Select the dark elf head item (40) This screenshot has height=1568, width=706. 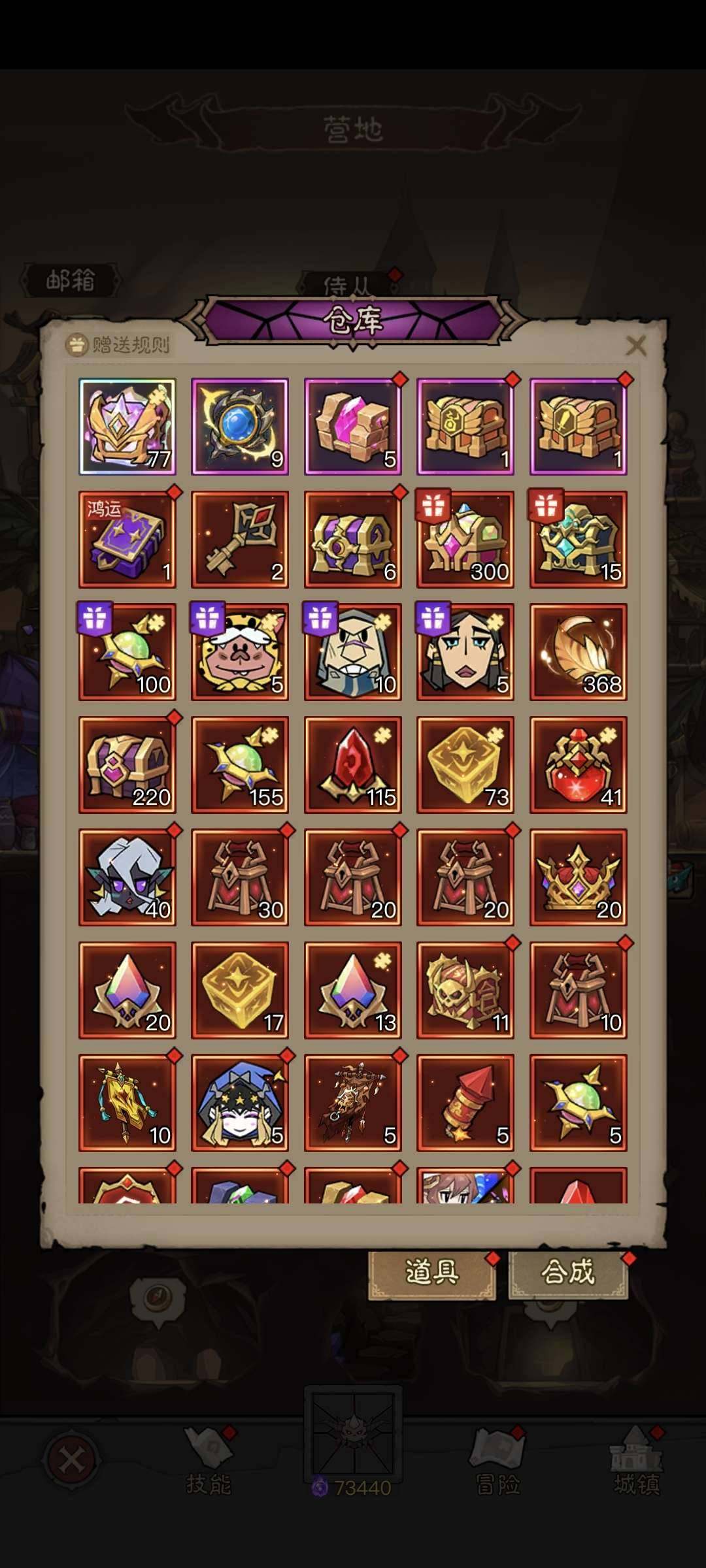(127, 877)
